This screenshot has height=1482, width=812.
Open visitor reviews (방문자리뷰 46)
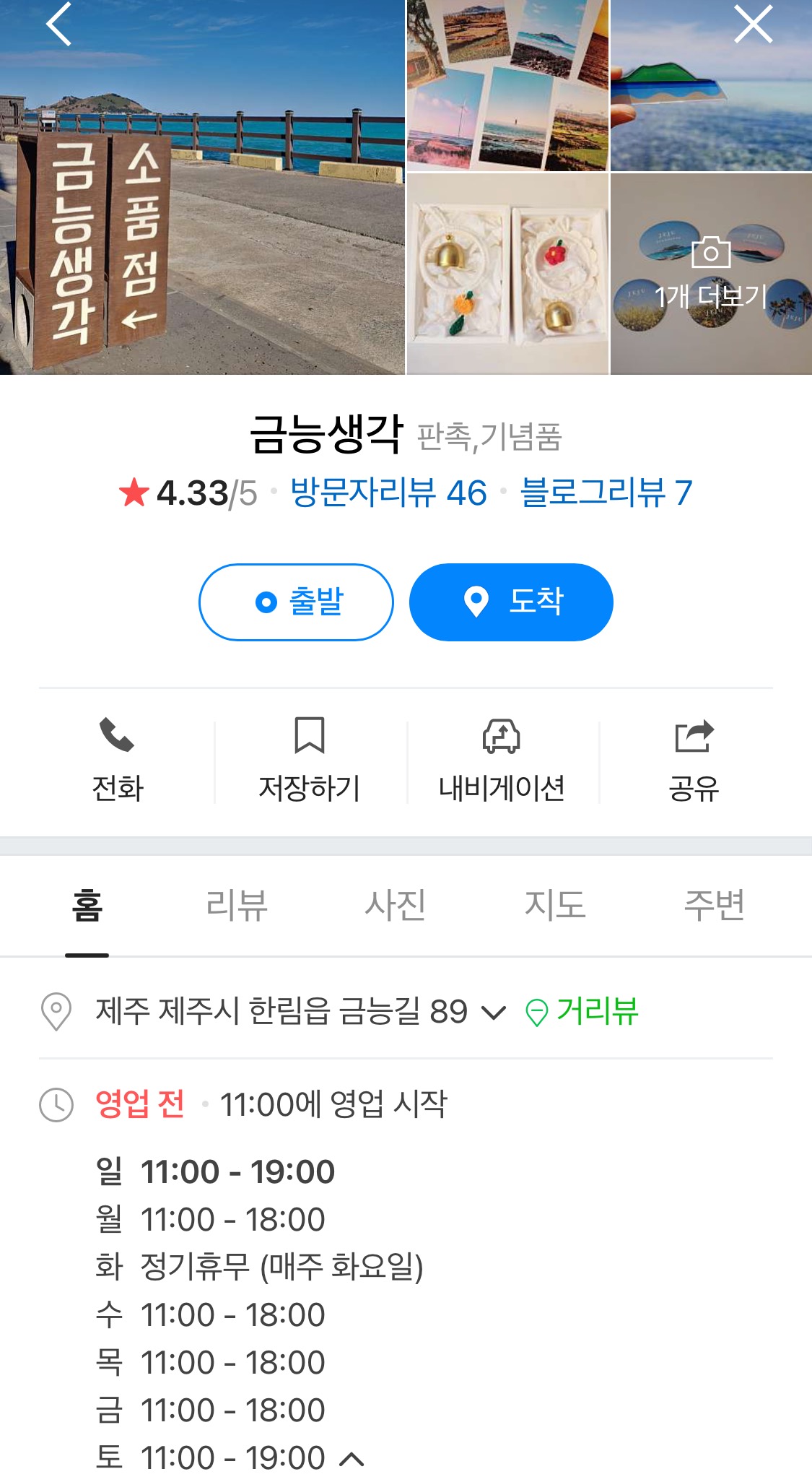tap(388, 493)
